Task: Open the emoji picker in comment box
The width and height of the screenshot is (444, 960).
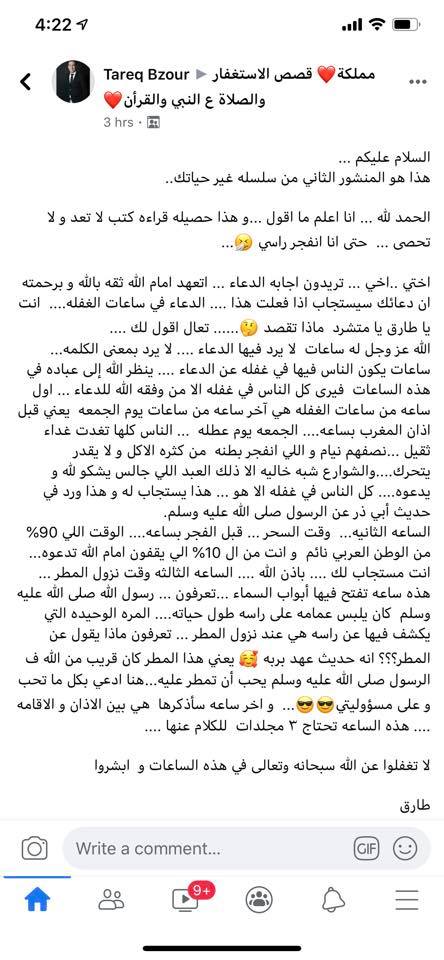Action: coord(405,849)
